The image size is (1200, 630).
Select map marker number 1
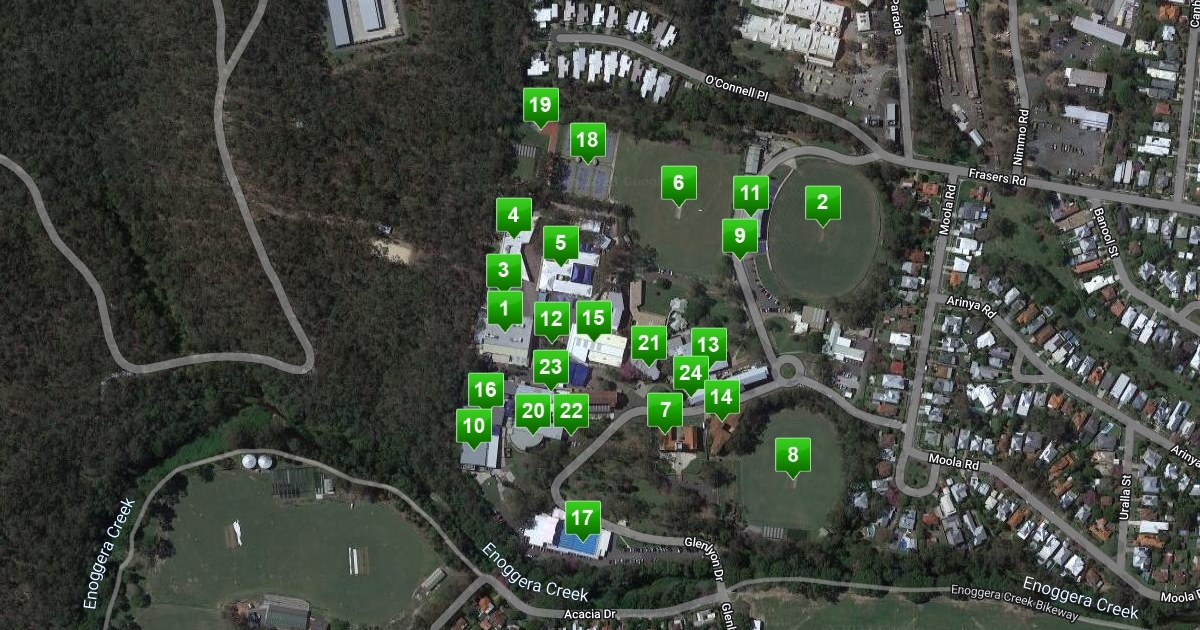pyautogui.click(x=504, y=308)
